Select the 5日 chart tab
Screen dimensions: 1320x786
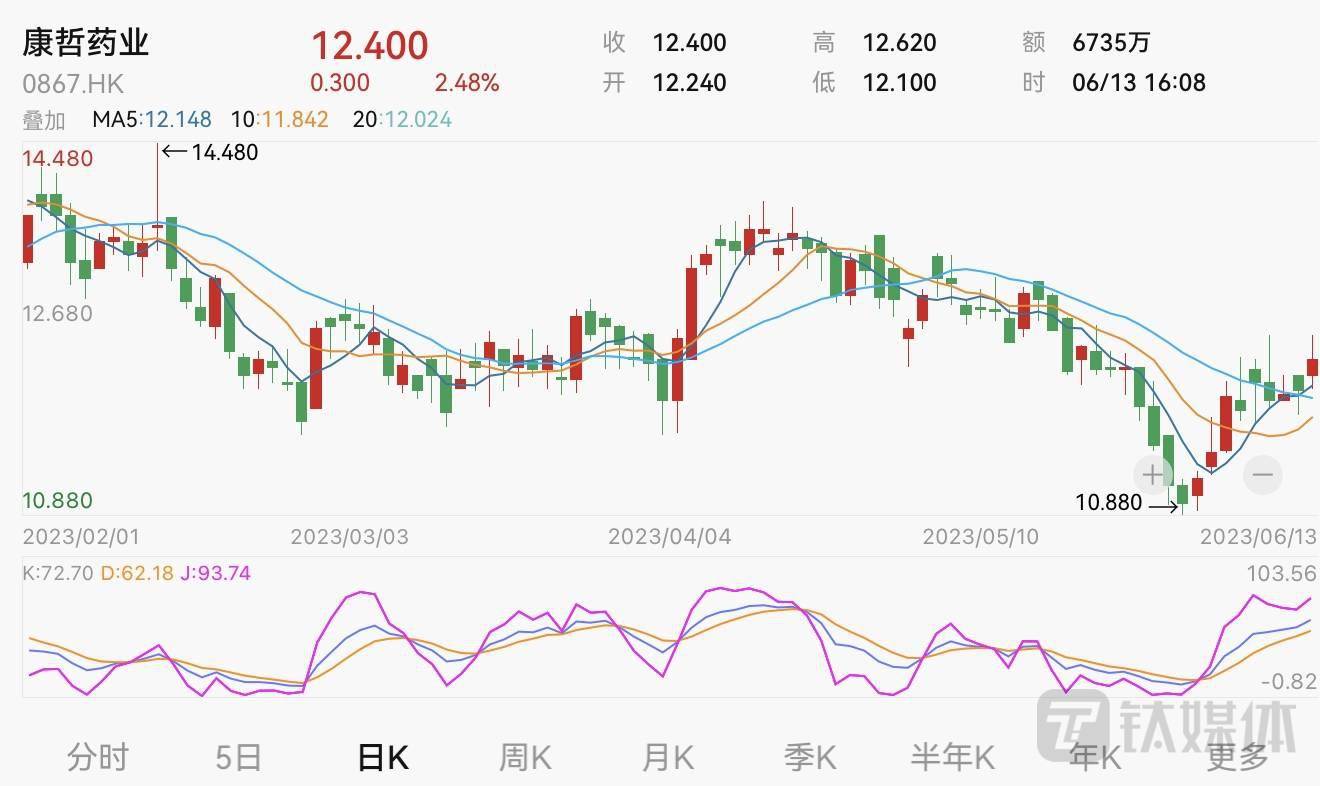pyautogui.click(x=238, y=757)
